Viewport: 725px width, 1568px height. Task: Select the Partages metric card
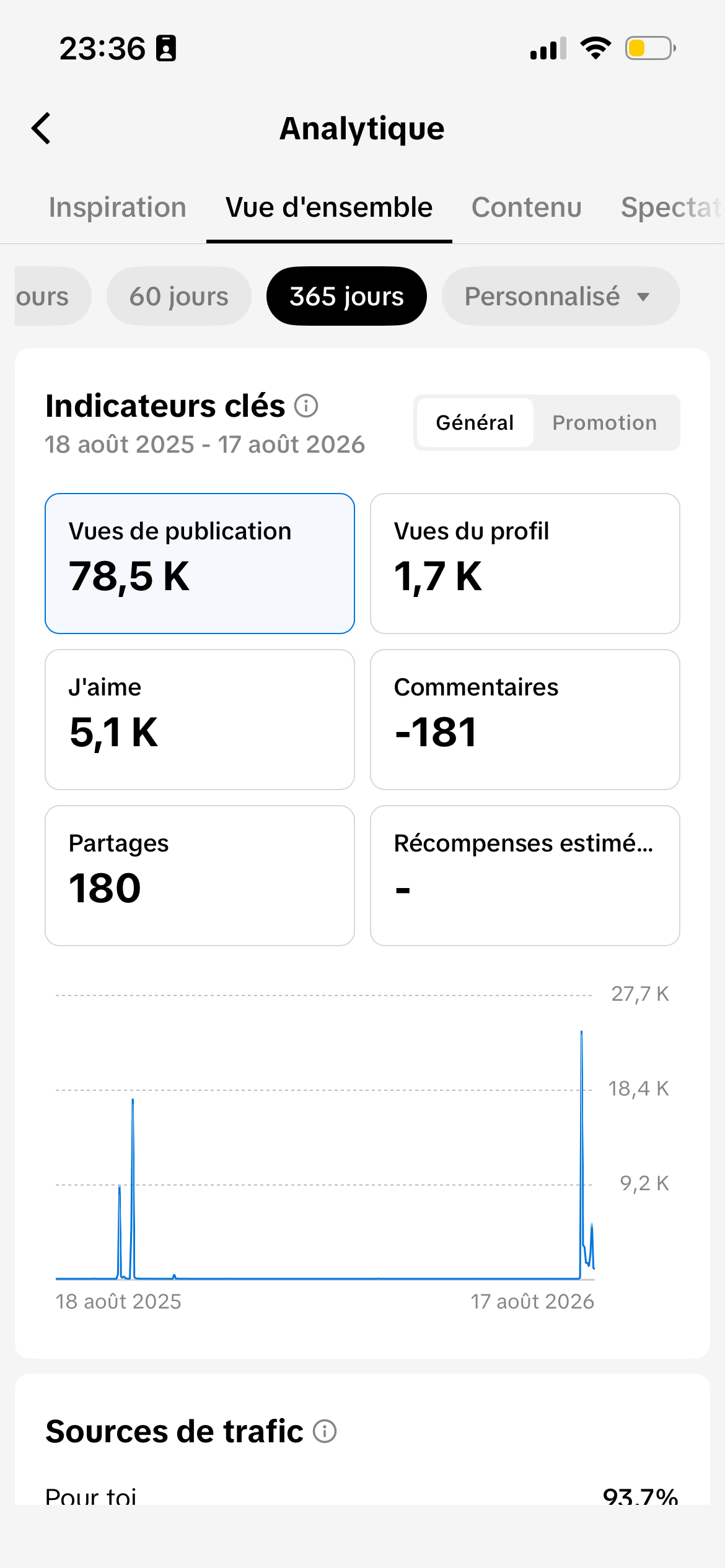tap(200, 876)
